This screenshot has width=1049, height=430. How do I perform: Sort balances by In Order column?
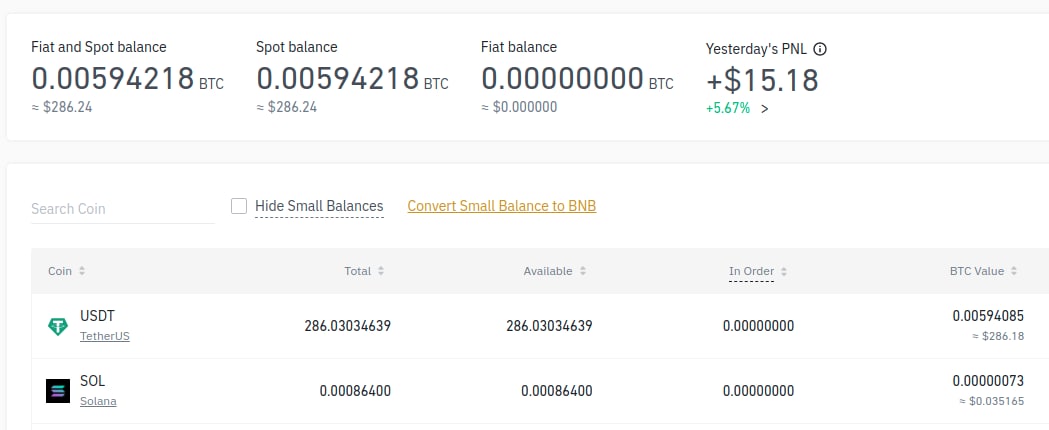pyautogui.click(x=757, y=271)
